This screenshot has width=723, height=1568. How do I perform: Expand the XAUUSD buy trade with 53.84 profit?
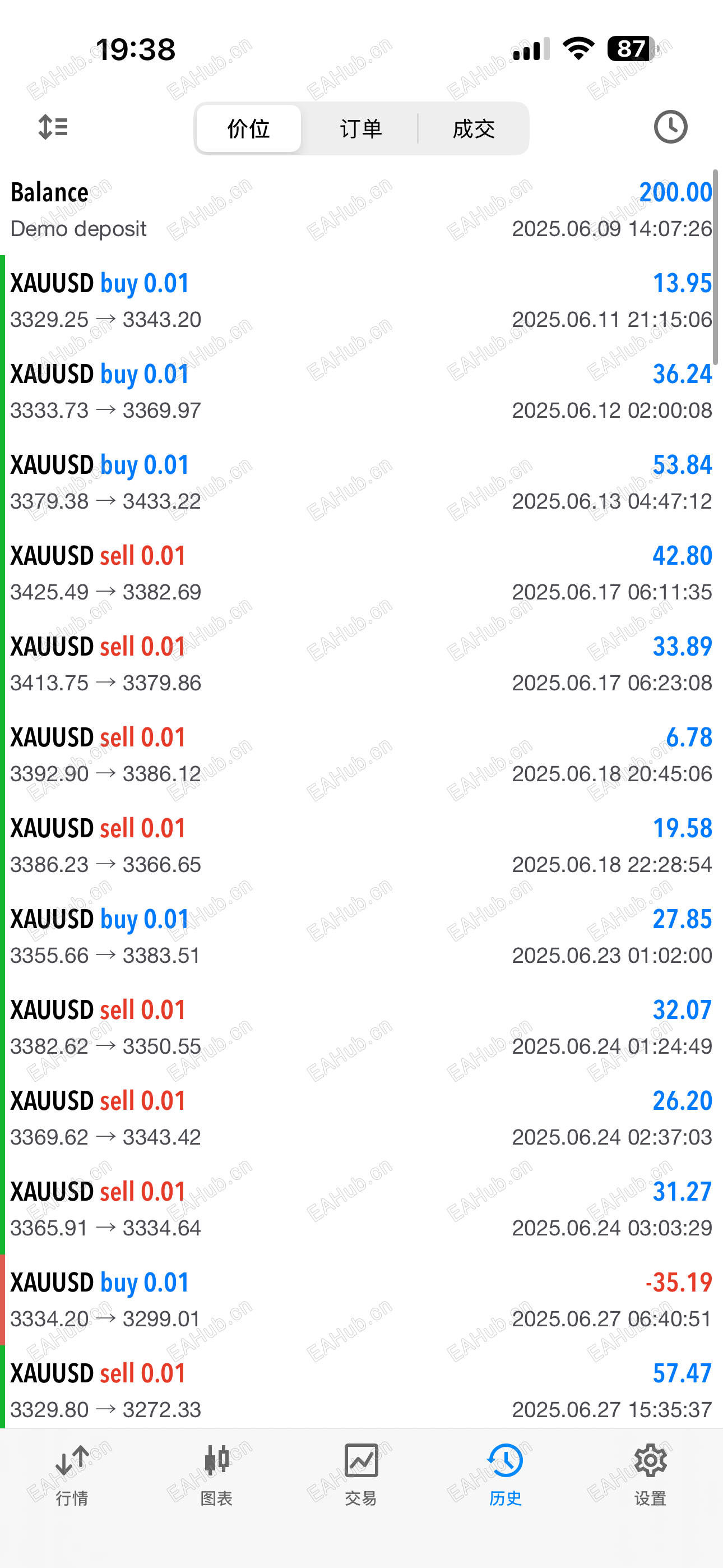click(361, 482)
